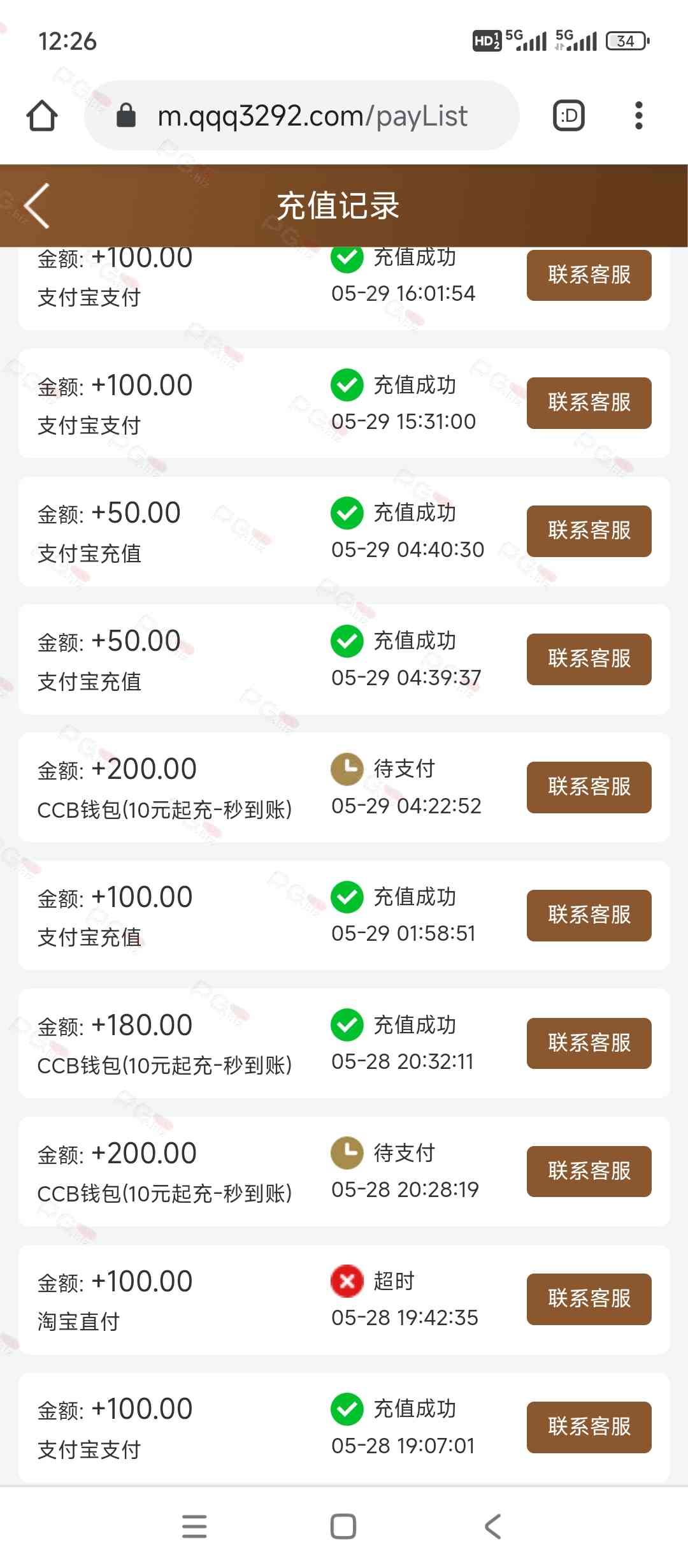Open the system recent apps menu

[x=194, y=1527]
